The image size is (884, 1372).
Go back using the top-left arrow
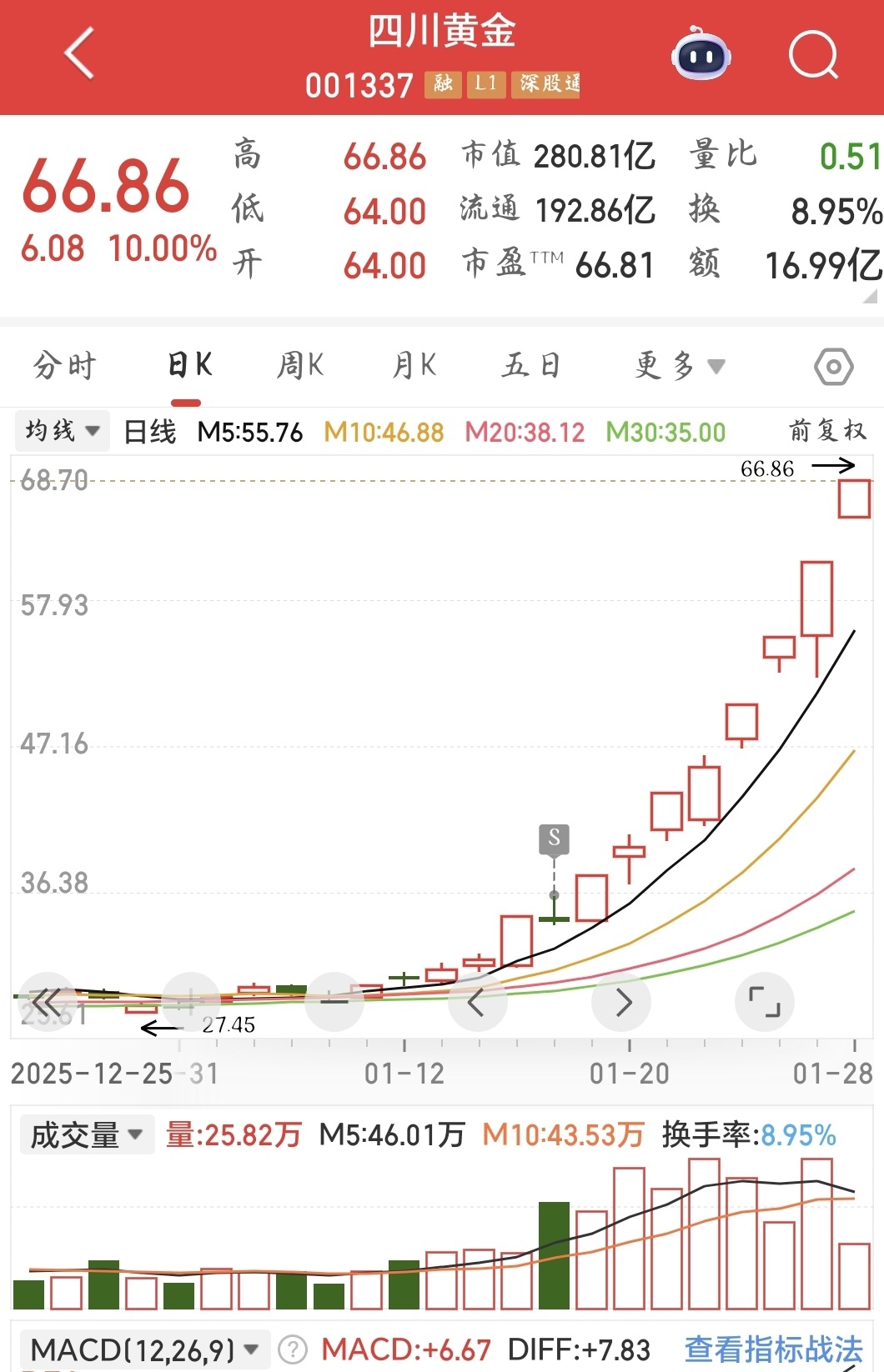(79, 53)
